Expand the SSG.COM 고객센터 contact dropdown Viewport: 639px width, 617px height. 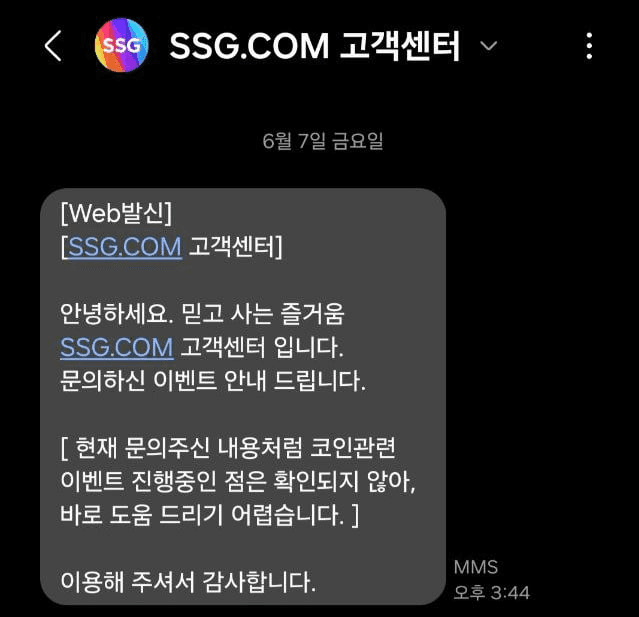(489, 46)
